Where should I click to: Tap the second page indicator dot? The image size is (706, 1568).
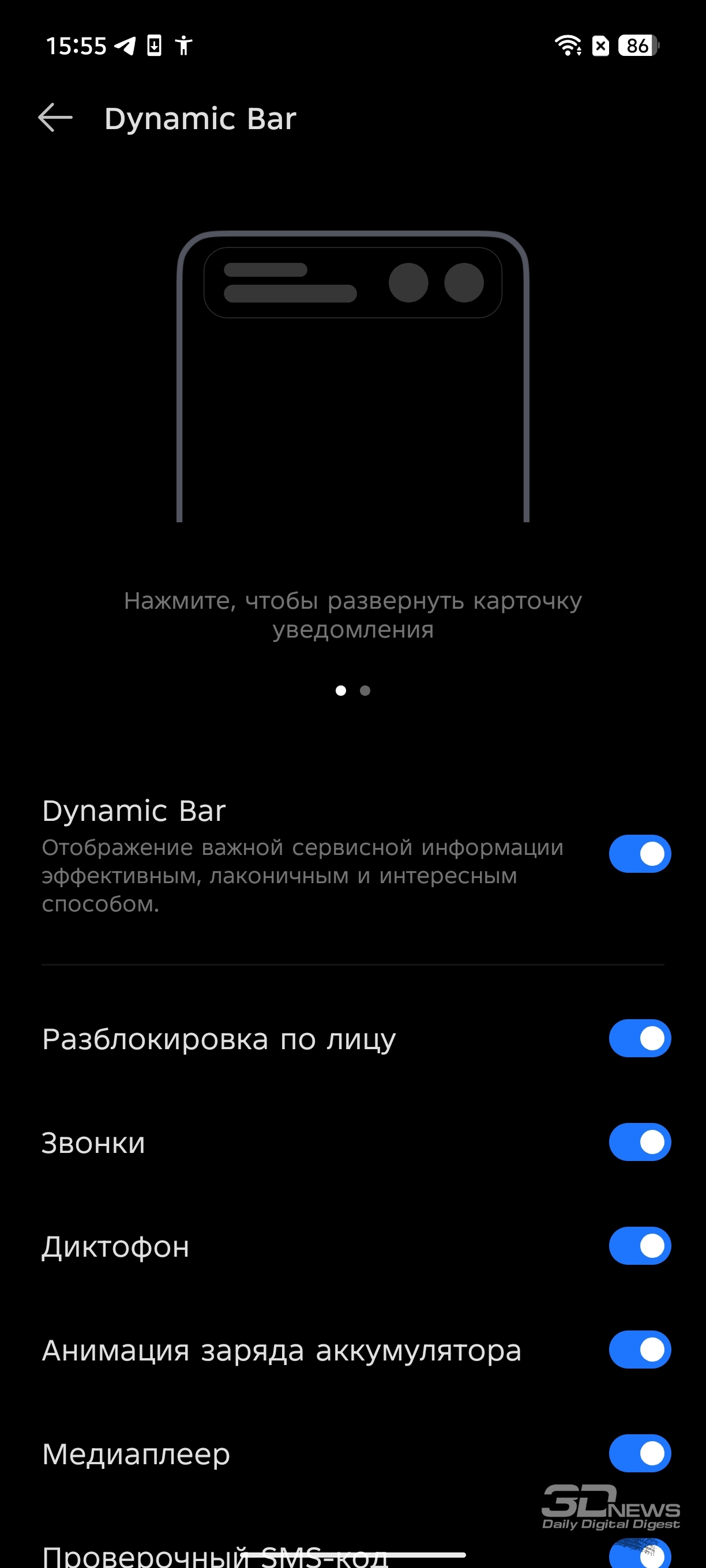pyautogui.click(x=365, y=690)
